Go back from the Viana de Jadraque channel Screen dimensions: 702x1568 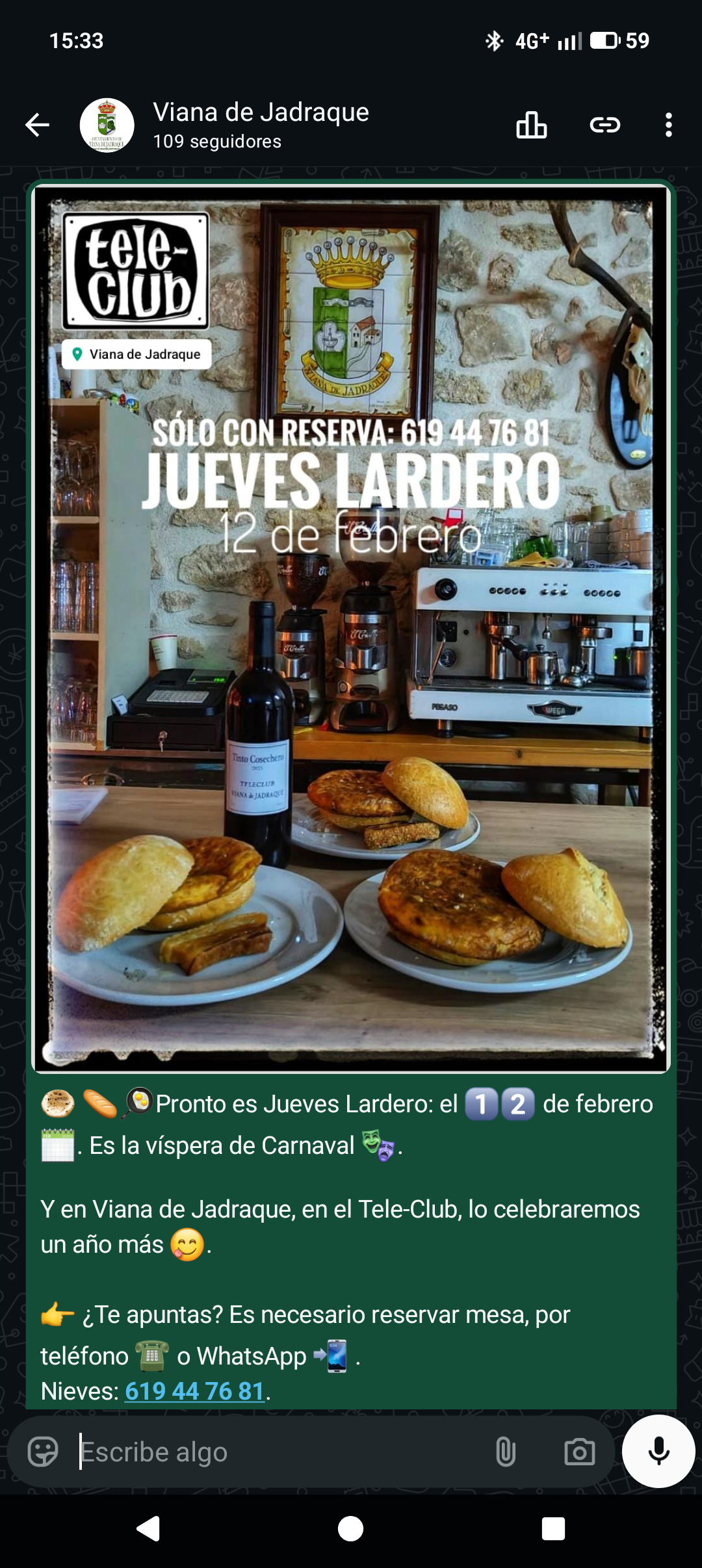tap(38, 125)
